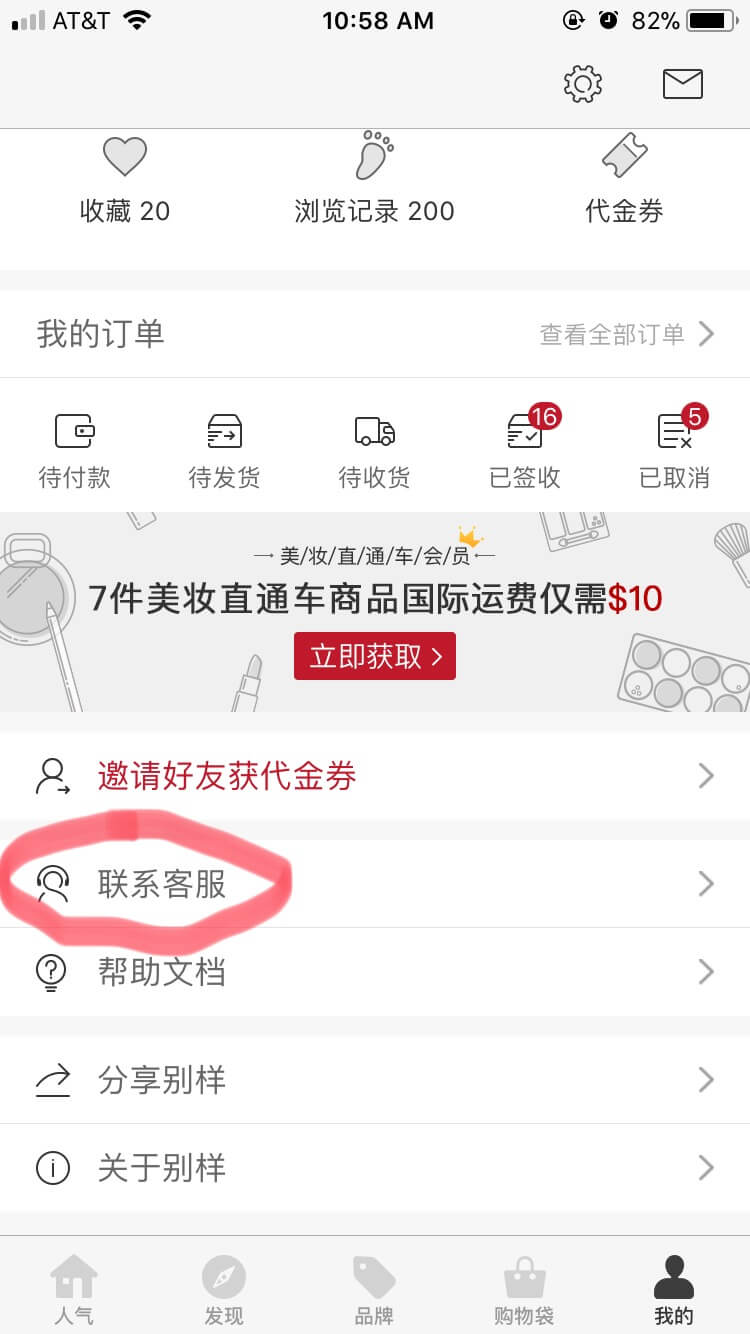
Task: Tap the 立即获取 button on banner
Action: click(375, 656)
